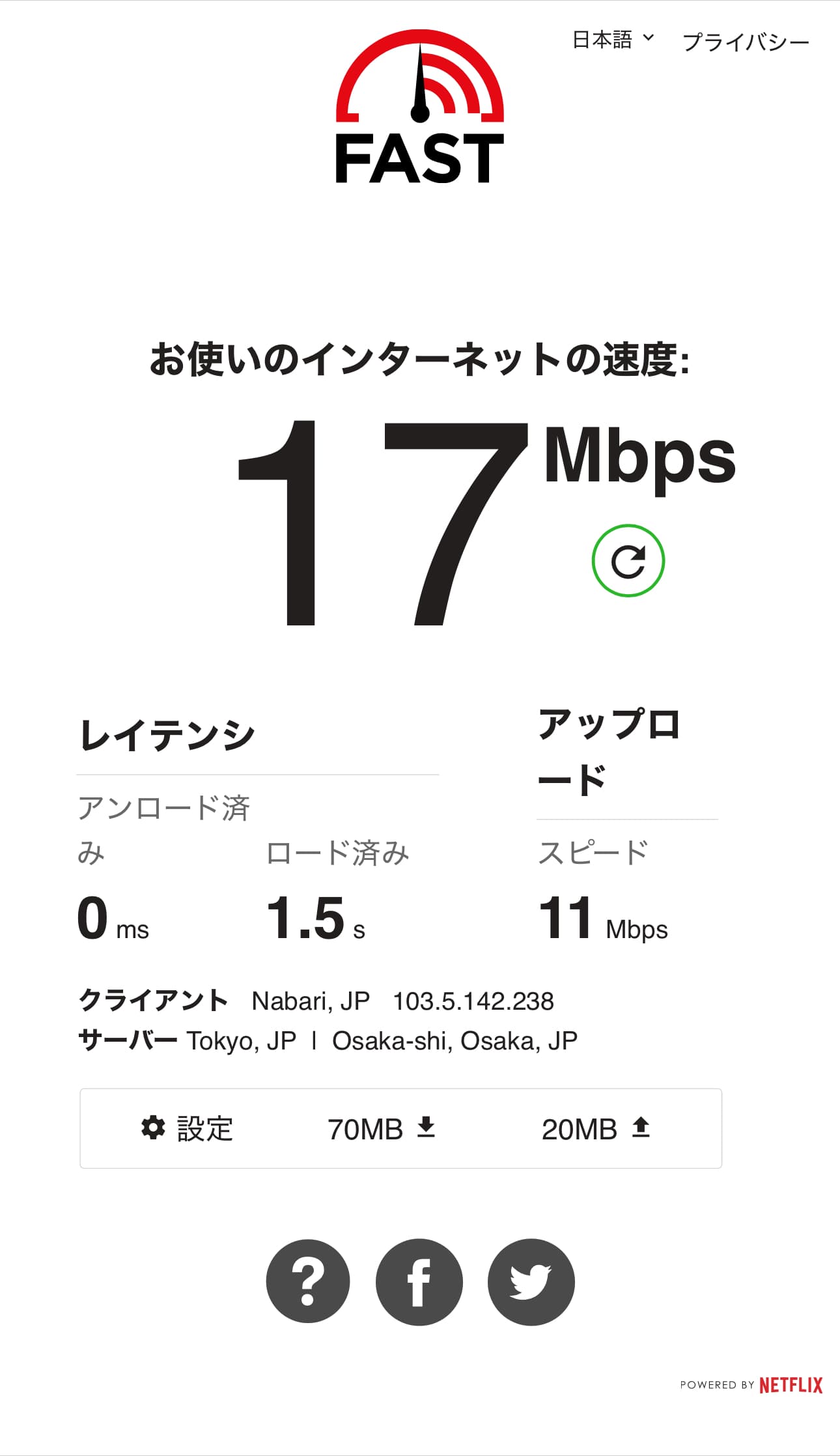Image resolution: width=840 pixels, height=1456 pixels.
Task: Open the プライバシー link
Action: (x=746, y=42)
